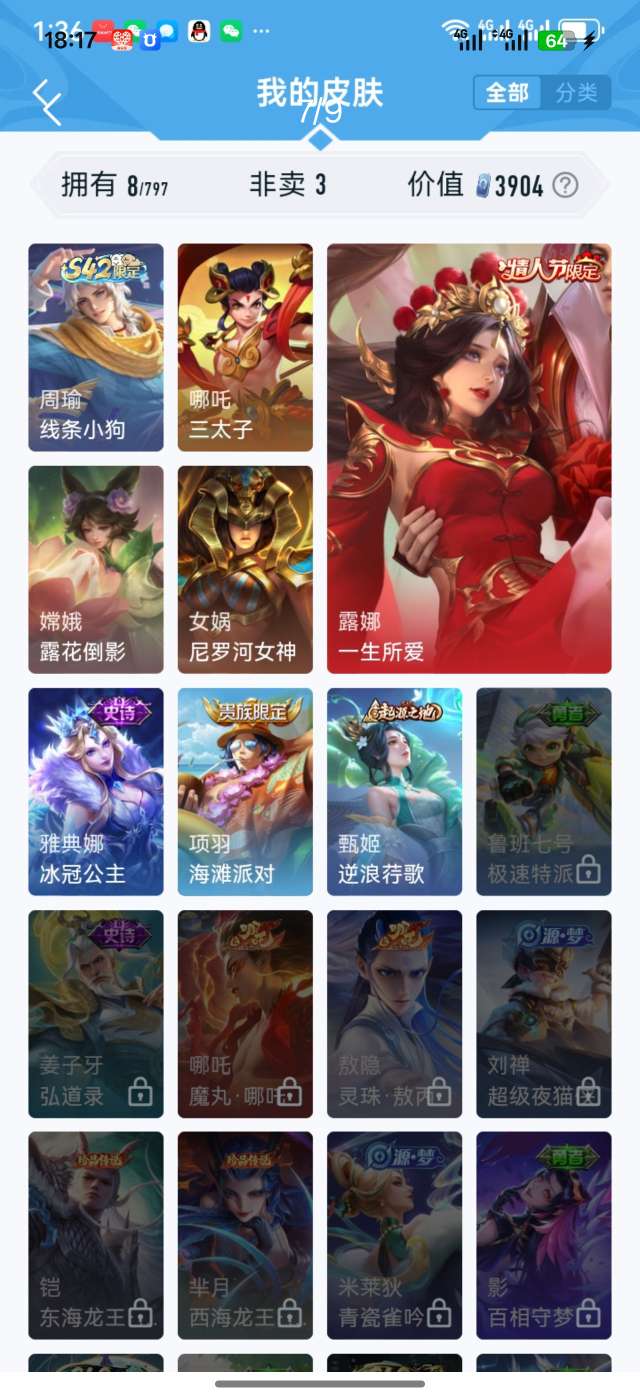The height and width of the screenshot is (1400, 640).
Task: Open the 周瑜 线条小狗 skin card
Action: (x=96, y=348)
